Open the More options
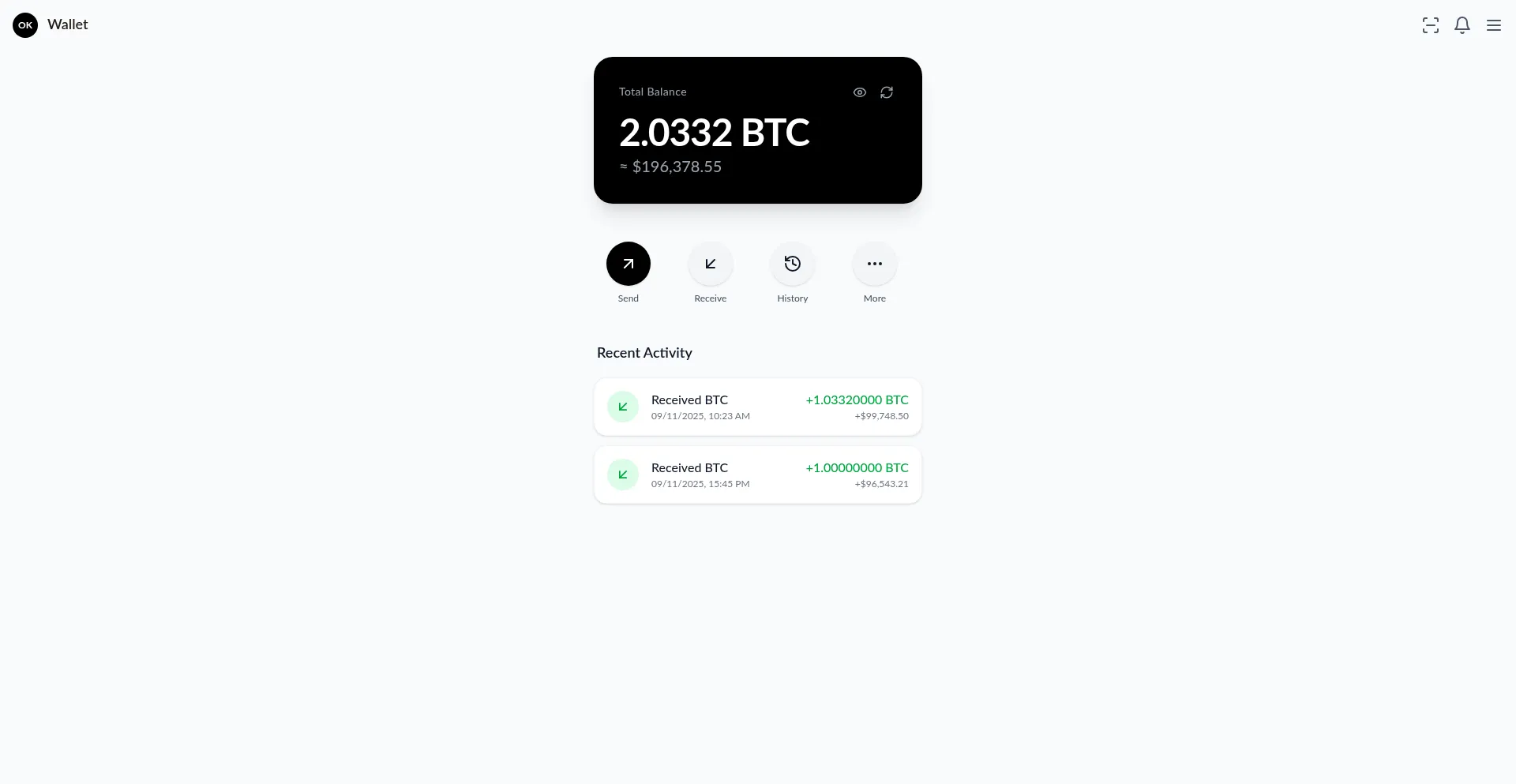This screenshot has height=784, width=1516. click(874, 264)
